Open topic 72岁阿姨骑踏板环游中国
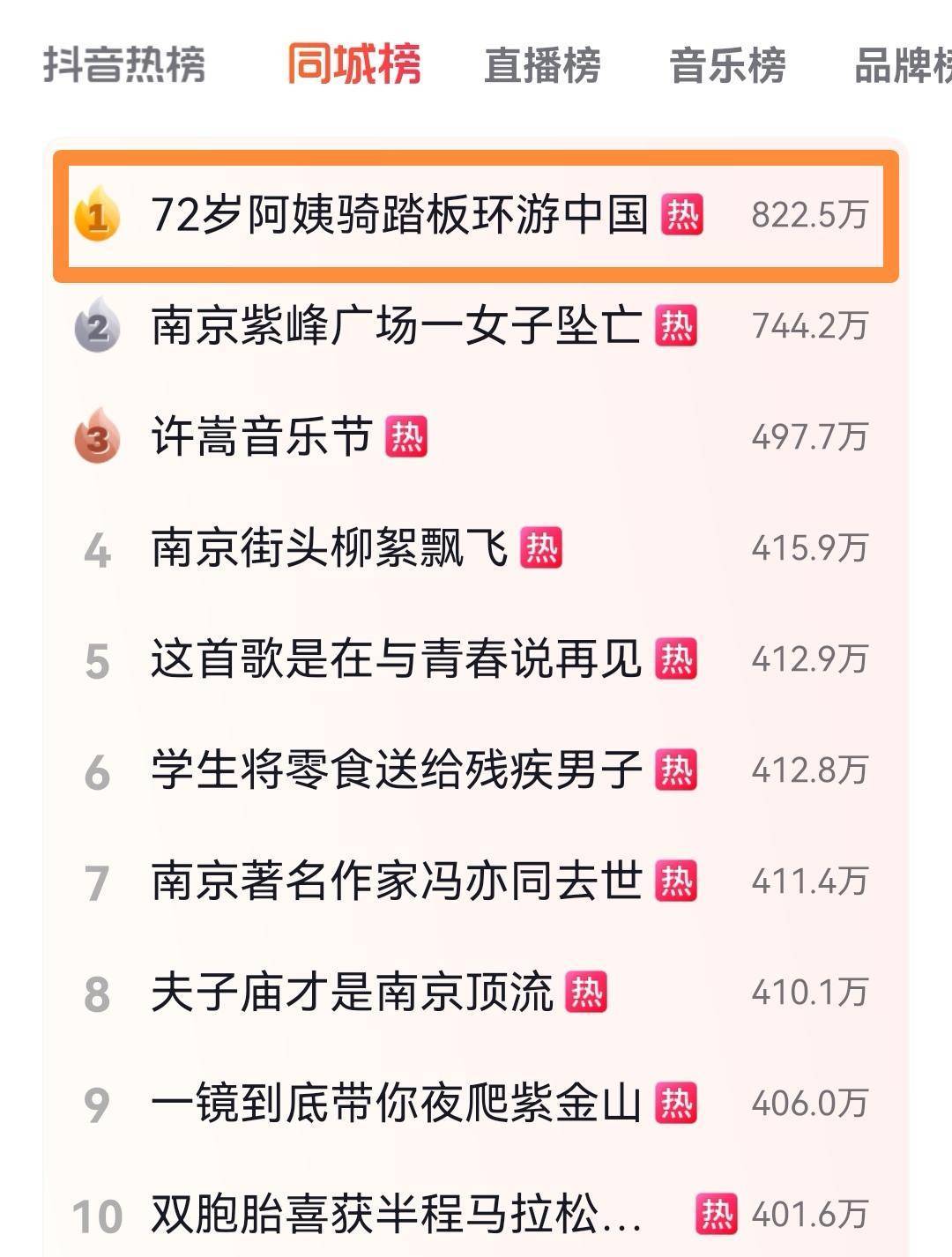 tap(399, 215)
